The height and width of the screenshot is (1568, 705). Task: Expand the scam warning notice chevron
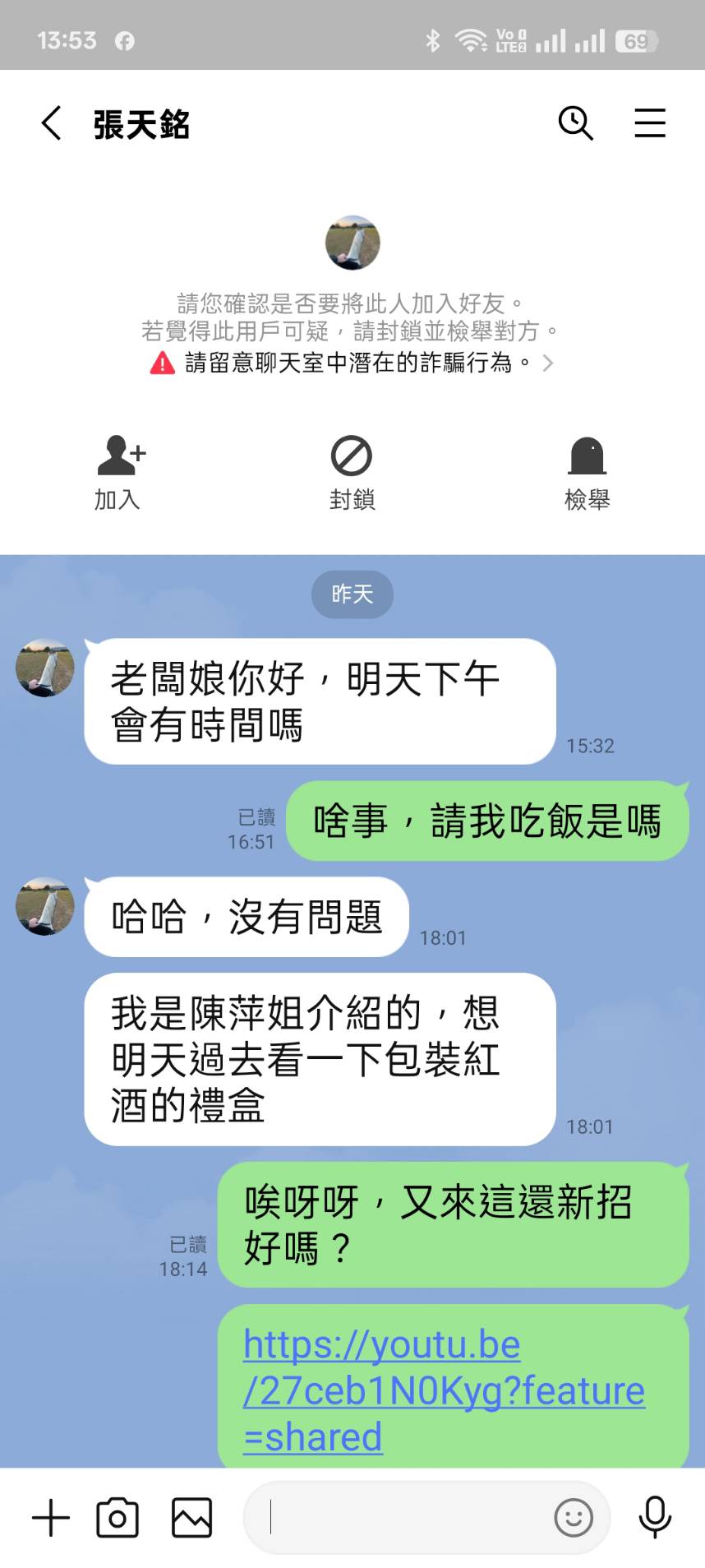548,363
